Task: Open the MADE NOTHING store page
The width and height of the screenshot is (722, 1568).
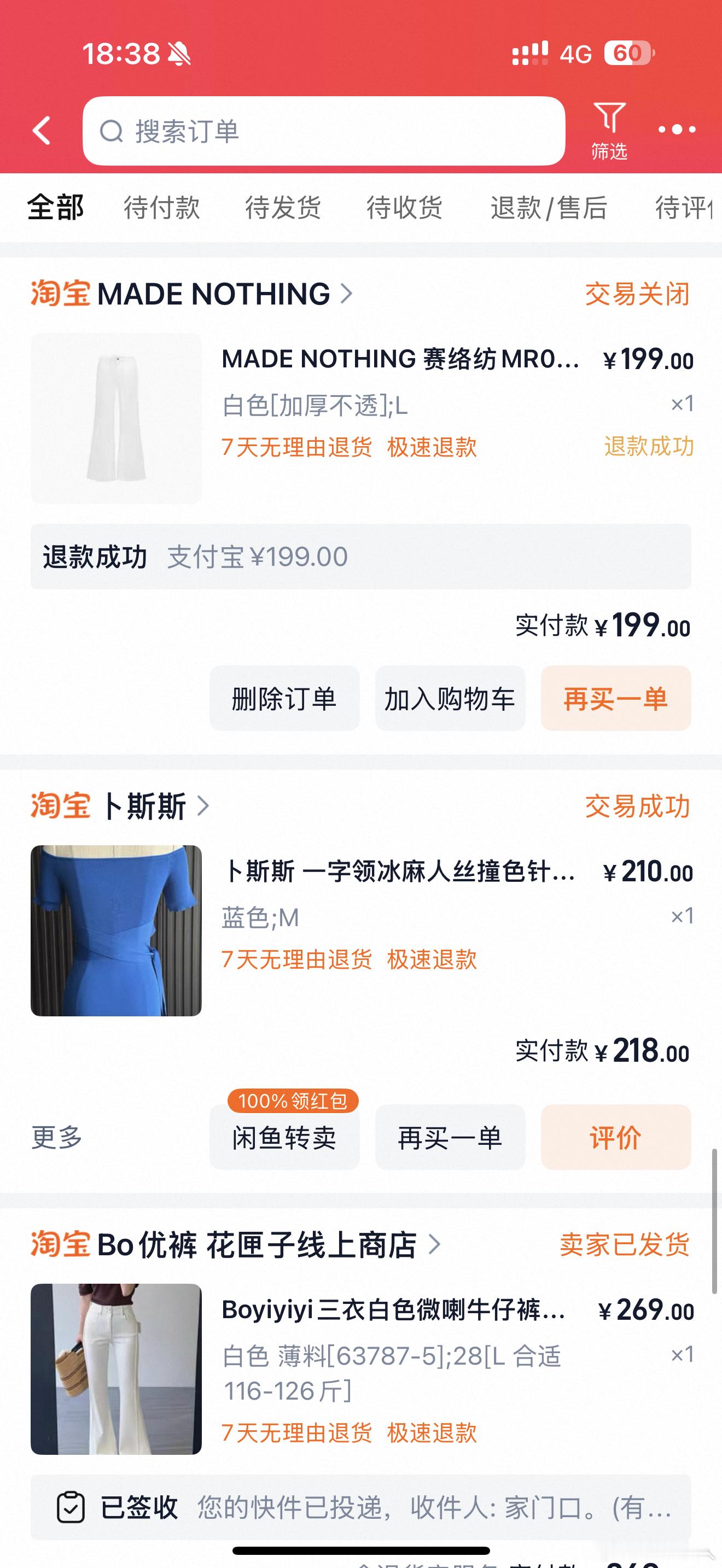Action: [x=213, y=294]
